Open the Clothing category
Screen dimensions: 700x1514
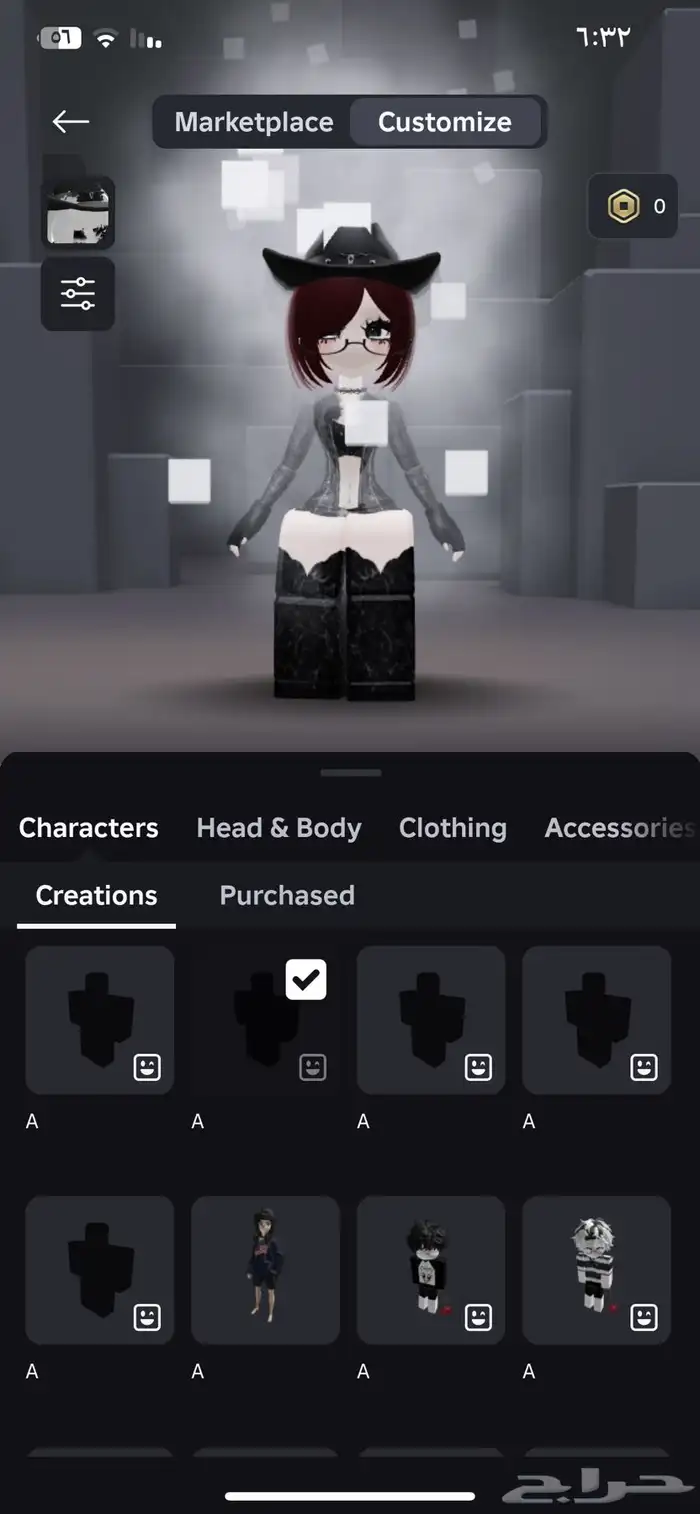[452, 828]
